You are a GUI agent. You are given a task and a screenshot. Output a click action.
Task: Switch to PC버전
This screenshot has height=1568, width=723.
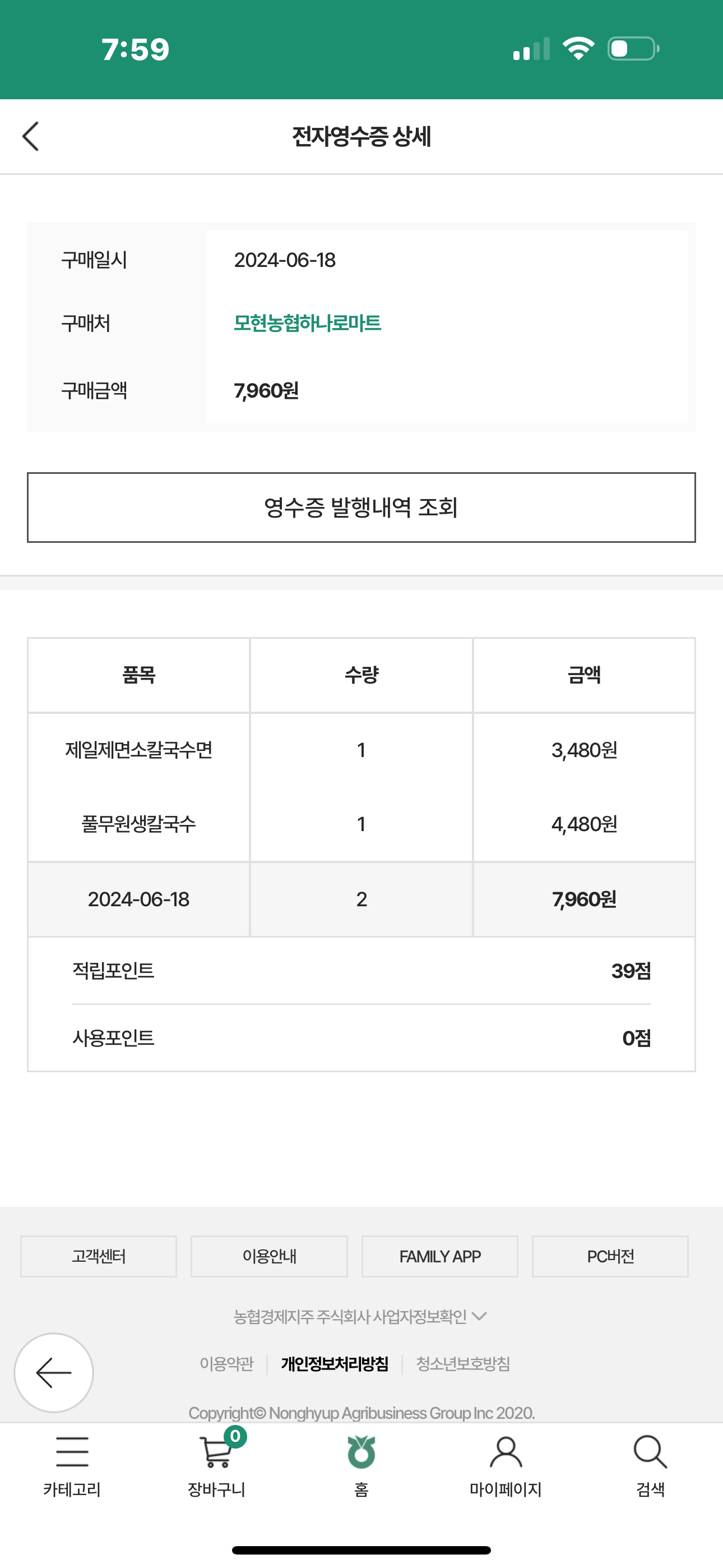tap(610, 1256)
